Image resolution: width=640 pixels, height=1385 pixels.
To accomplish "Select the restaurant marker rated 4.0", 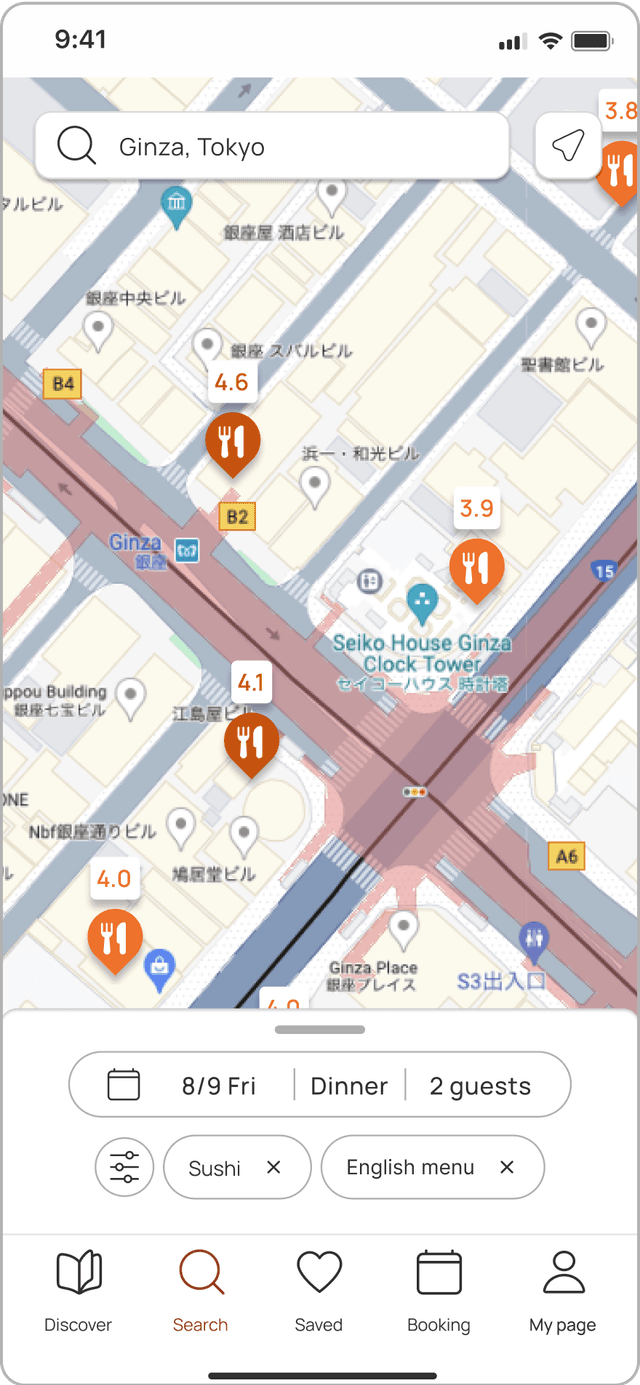I will tap(114, 938).
